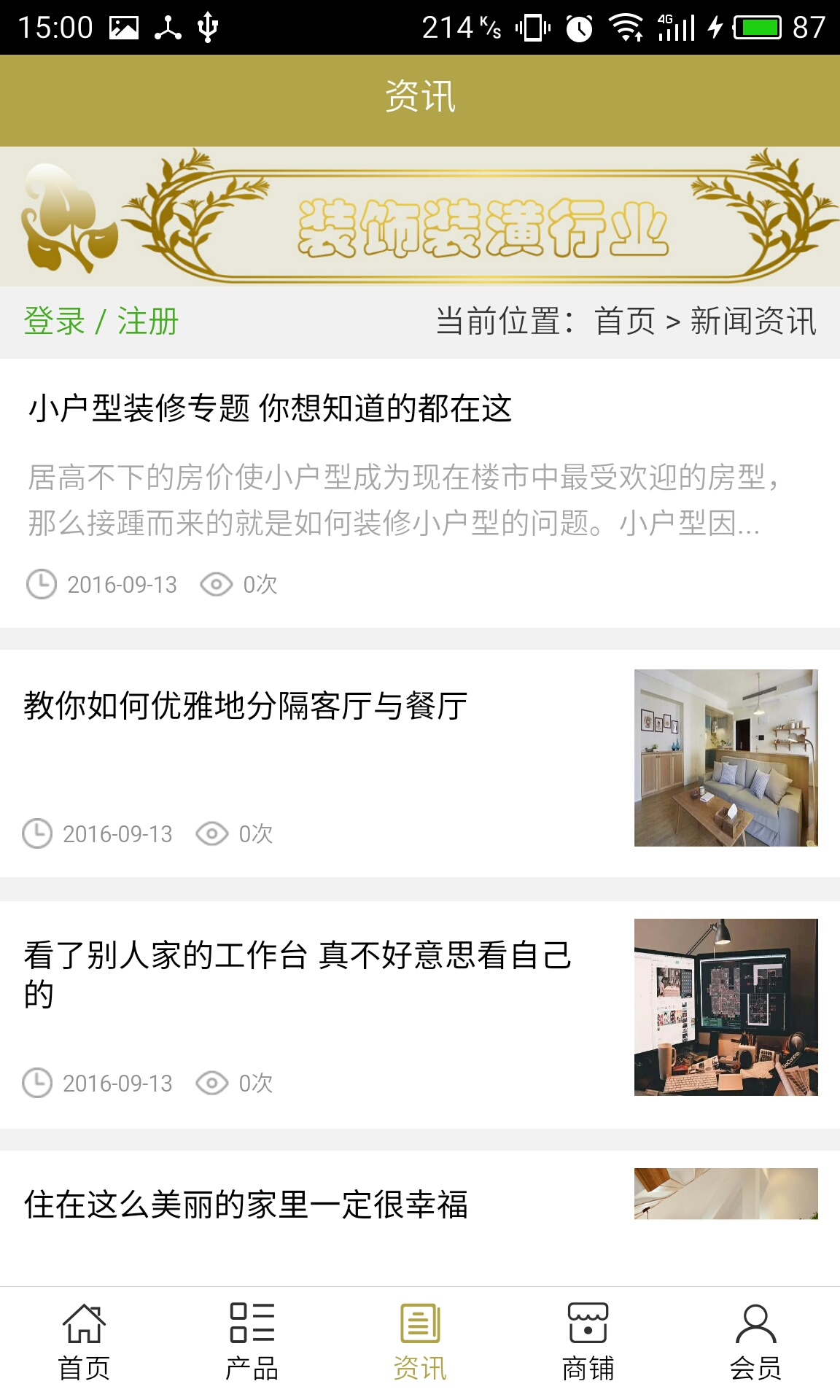Tap the 登录 login link
The width and height of the screenshot is (840, 1400).
coord(55,322)
